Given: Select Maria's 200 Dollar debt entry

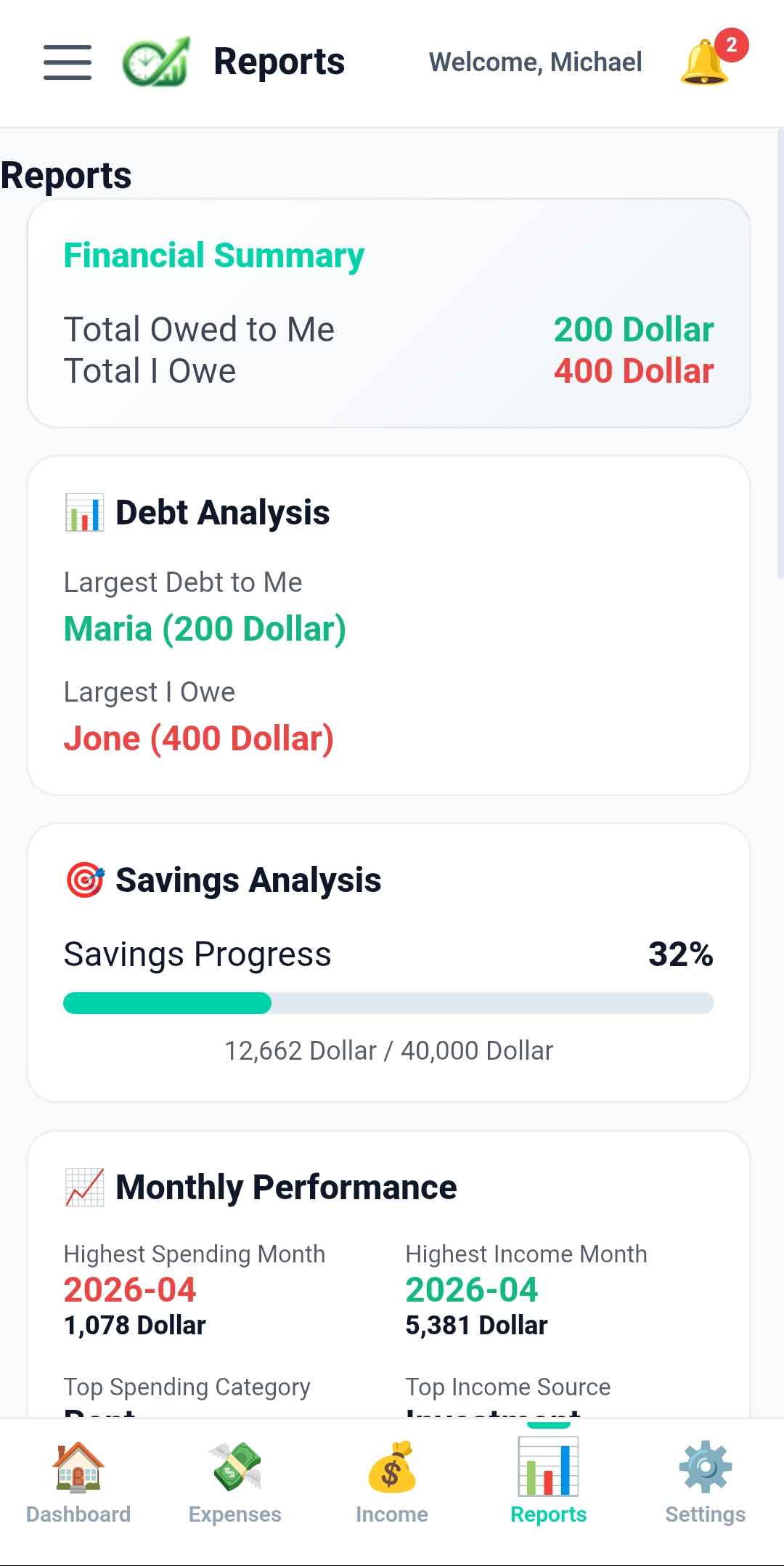Looking at the screenshot, I should [x=205, y=629].
